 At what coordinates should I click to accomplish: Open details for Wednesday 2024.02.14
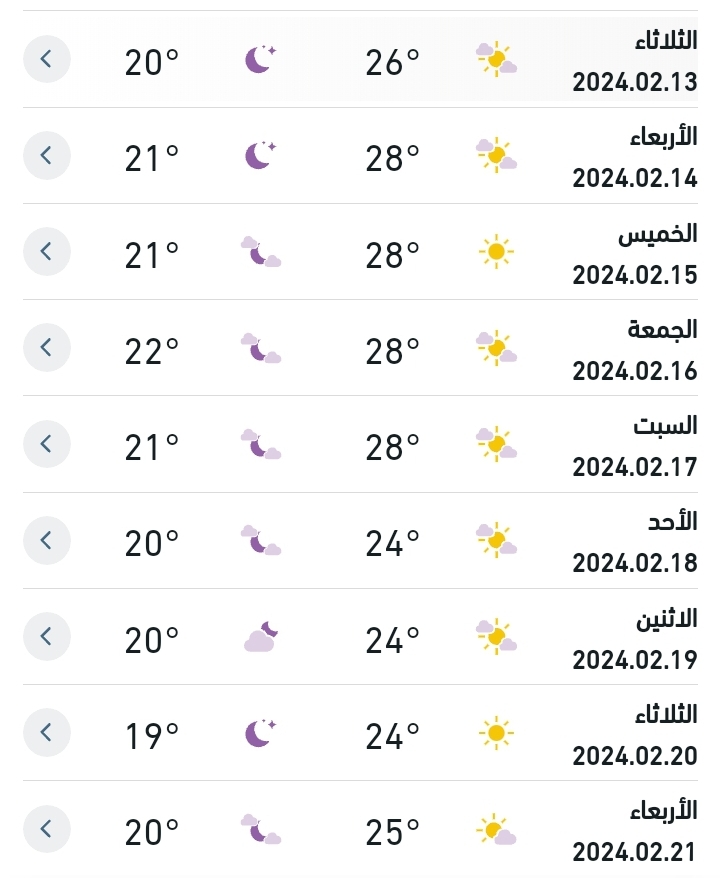click(47, 156)
